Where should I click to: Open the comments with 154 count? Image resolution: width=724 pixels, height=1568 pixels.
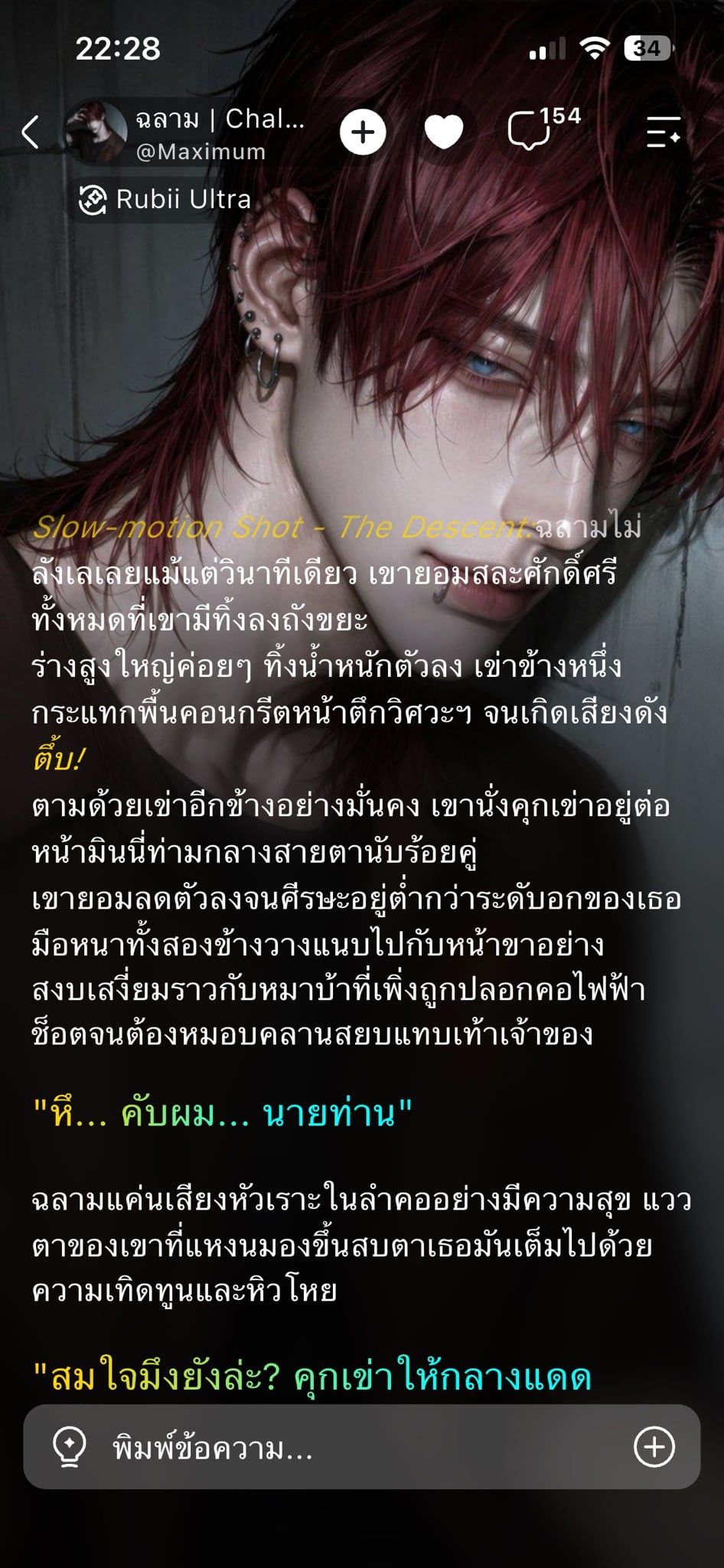tap(545, 128)
